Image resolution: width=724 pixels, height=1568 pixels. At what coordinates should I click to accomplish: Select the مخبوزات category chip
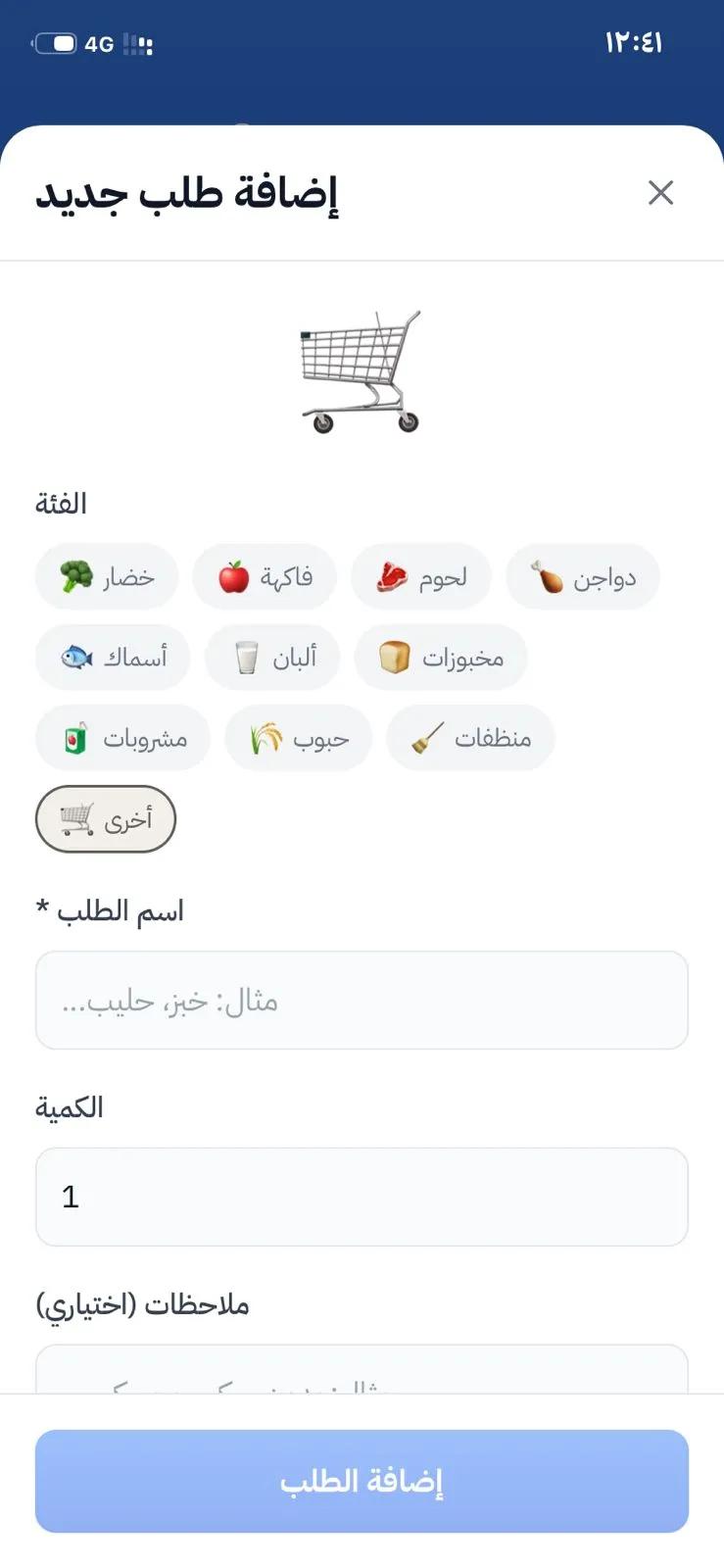(x=441, y=657)
